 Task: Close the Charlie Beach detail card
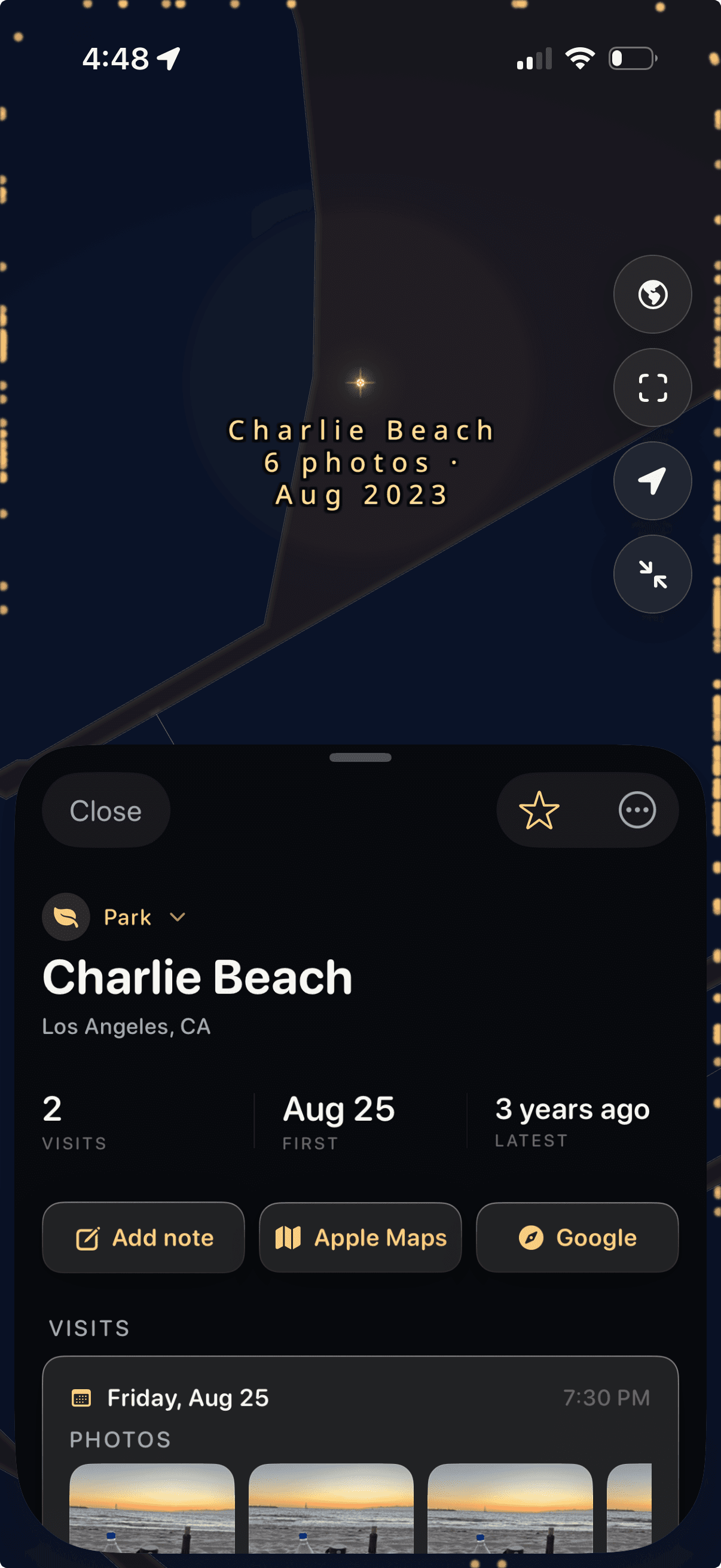coord(105,810)
